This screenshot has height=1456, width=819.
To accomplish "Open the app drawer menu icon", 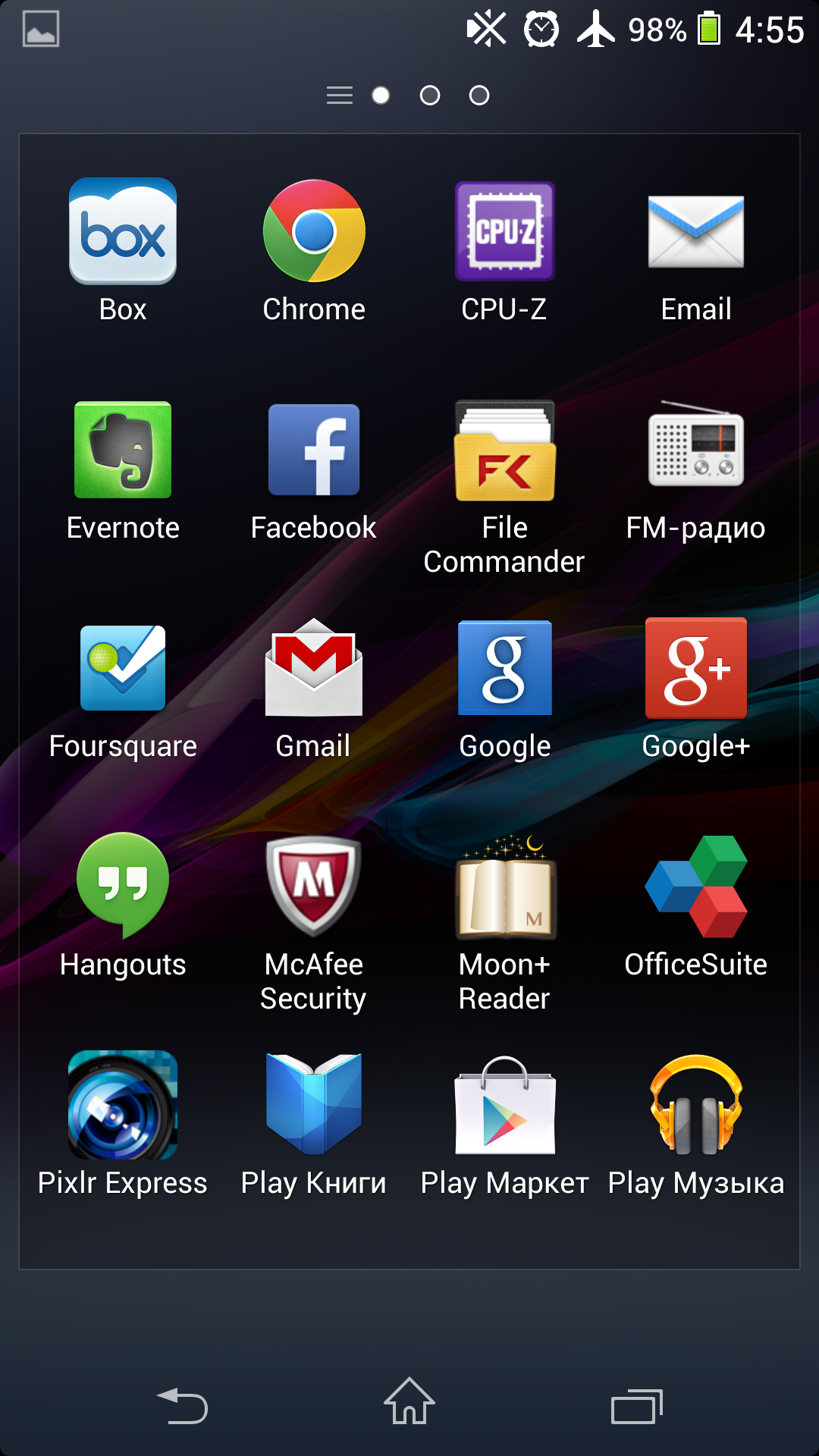I will pos(340,96).
